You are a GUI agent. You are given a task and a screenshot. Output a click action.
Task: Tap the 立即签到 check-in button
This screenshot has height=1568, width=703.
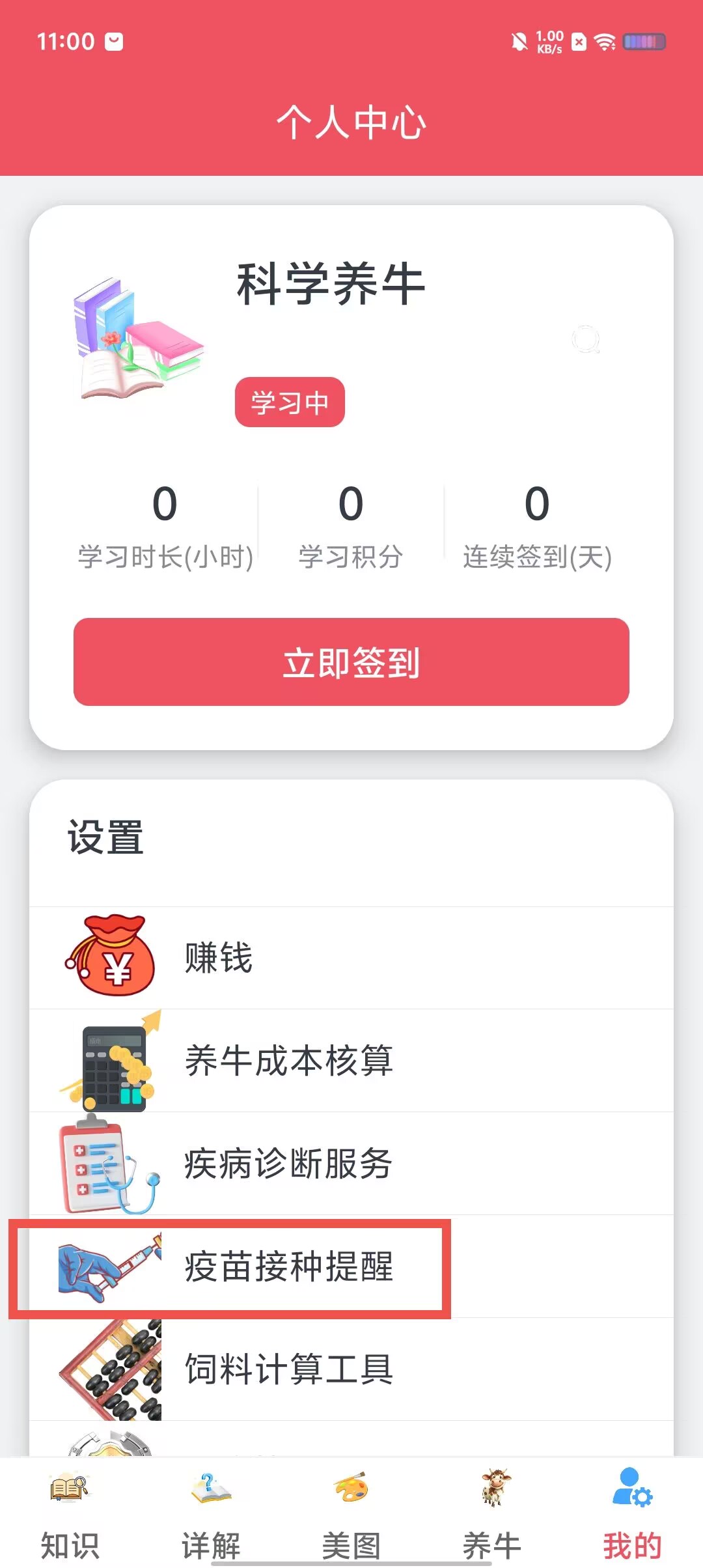click(x=351, y=662)
